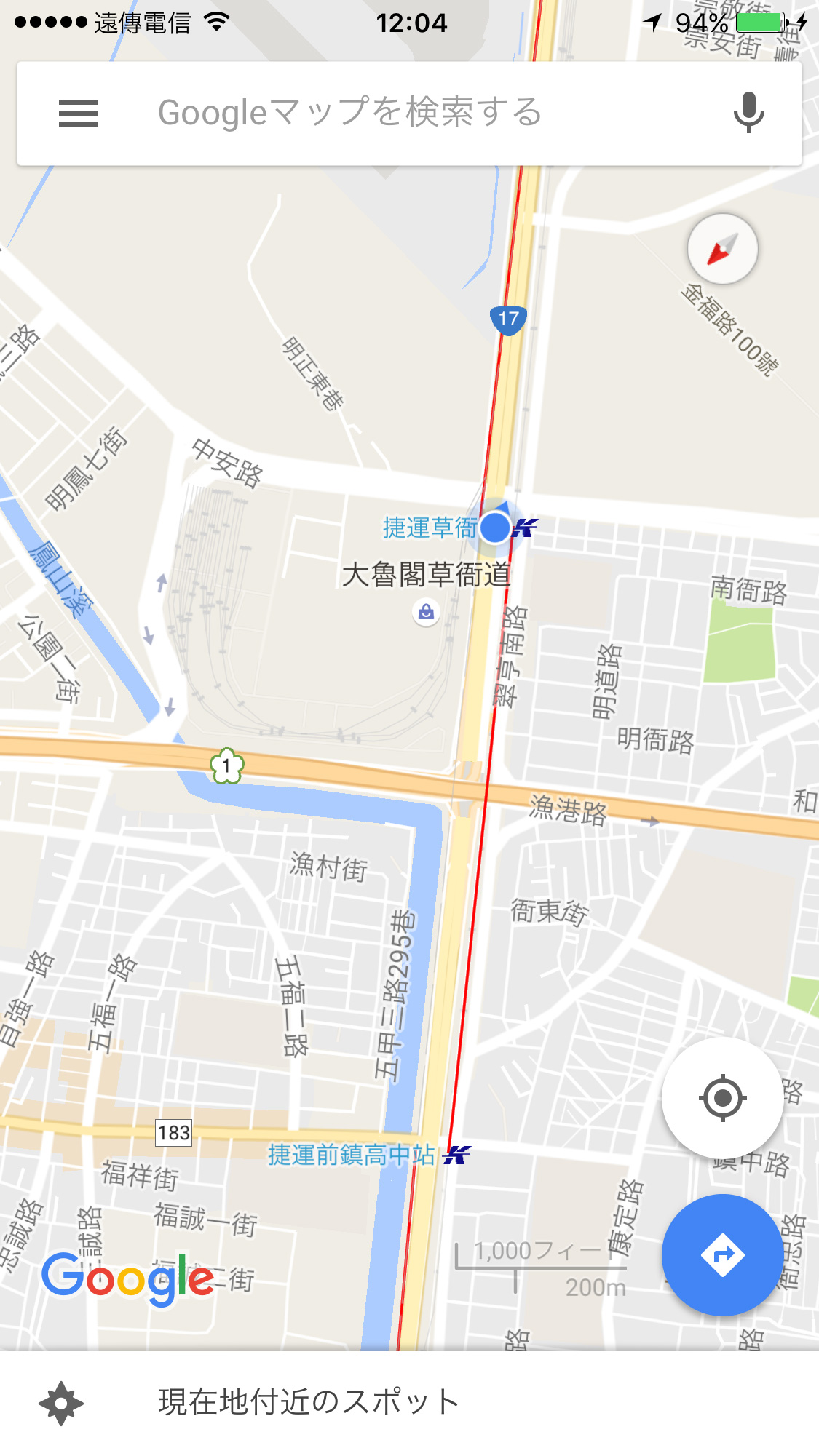Viewport: 819px width, 1456px height.
Task: Center map on my current location
Action: [x=722, y=1097]
